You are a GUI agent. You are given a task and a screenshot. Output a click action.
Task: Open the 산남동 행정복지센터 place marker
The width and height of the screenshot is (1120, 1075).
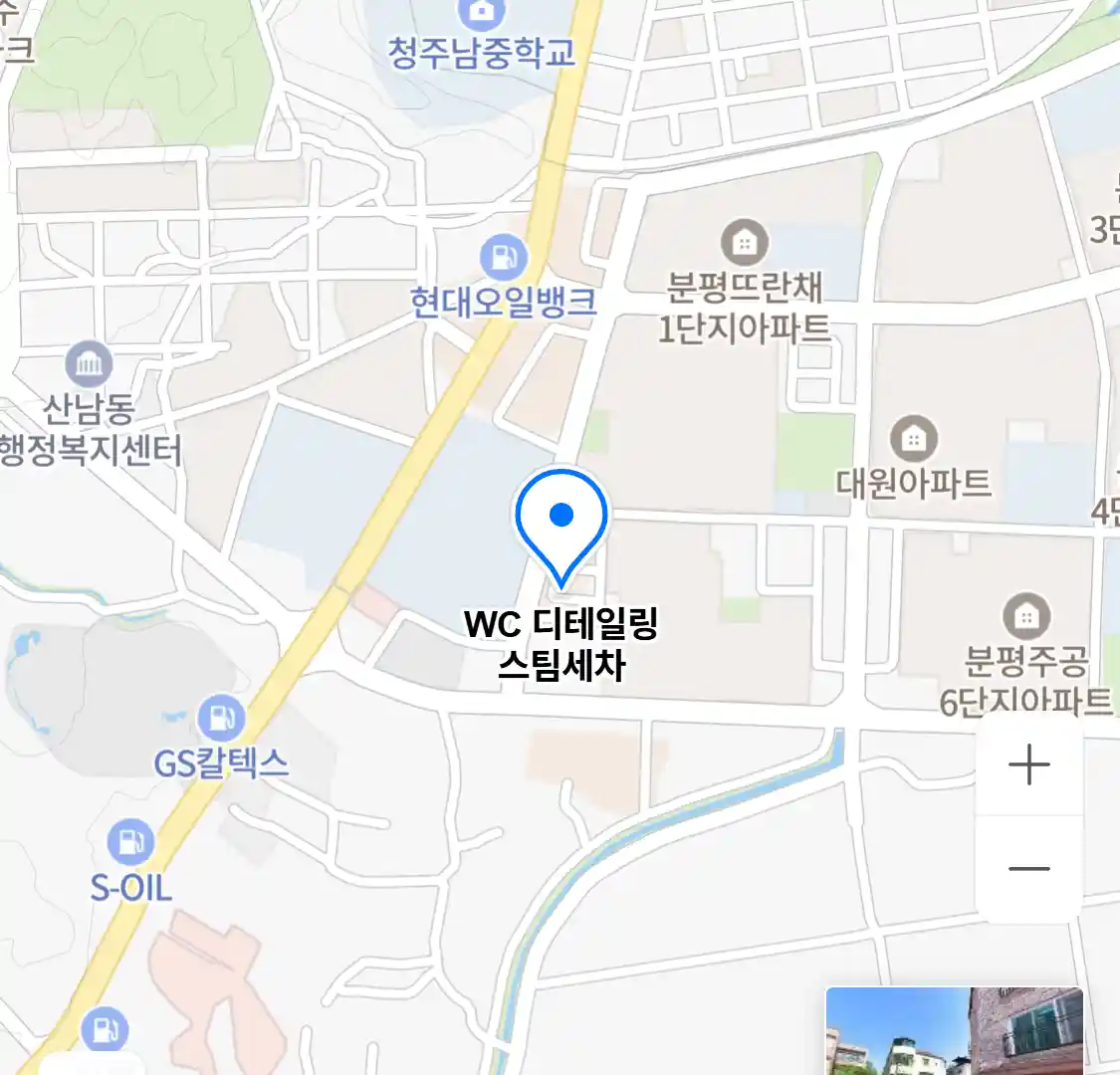pyautogui.click(x=89, y=365)
